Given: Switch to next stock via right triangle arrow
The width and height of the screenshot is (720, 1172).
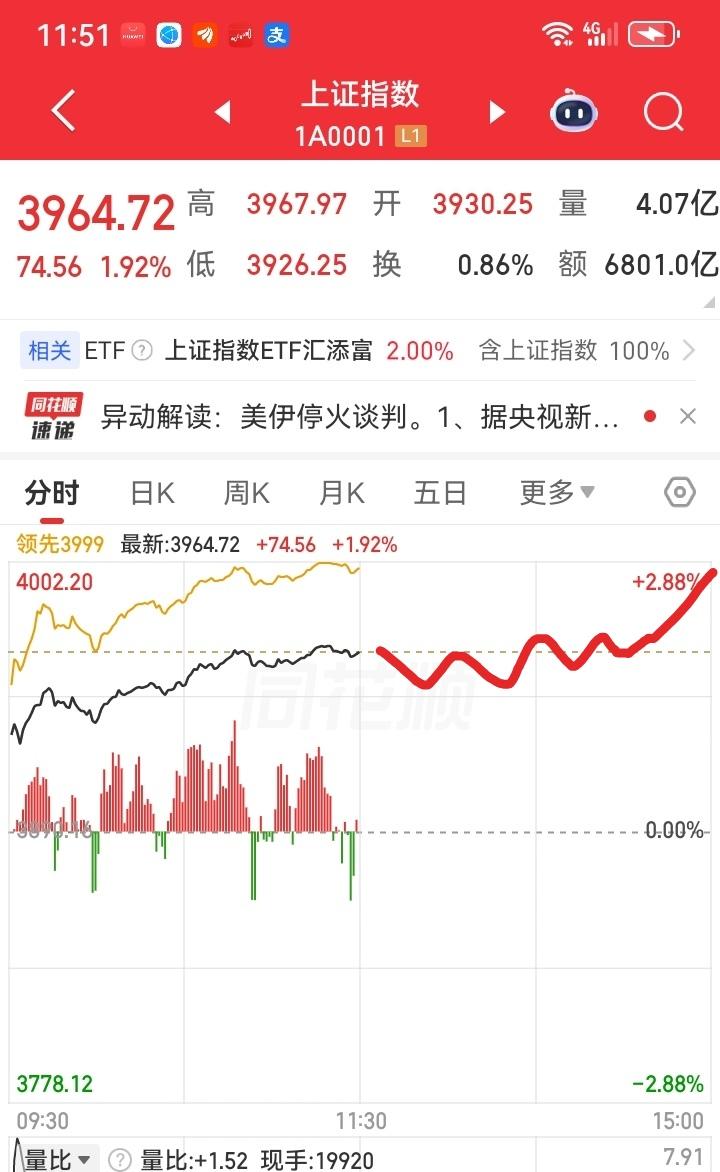Looking at the screenshot, I should point(497,111).
